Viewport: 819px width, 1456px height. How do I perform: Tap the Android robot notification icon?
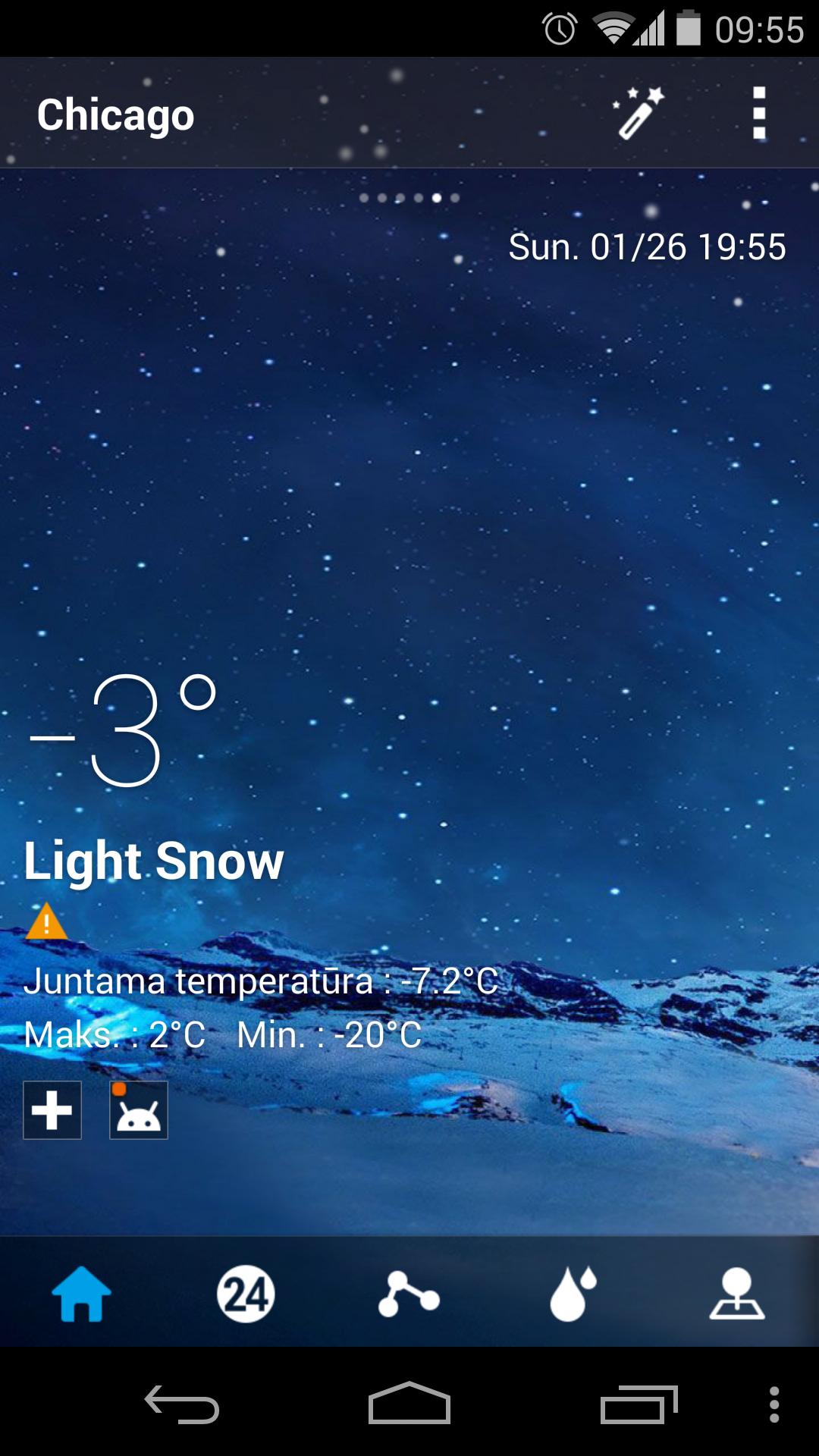[x=138, y=1109]
